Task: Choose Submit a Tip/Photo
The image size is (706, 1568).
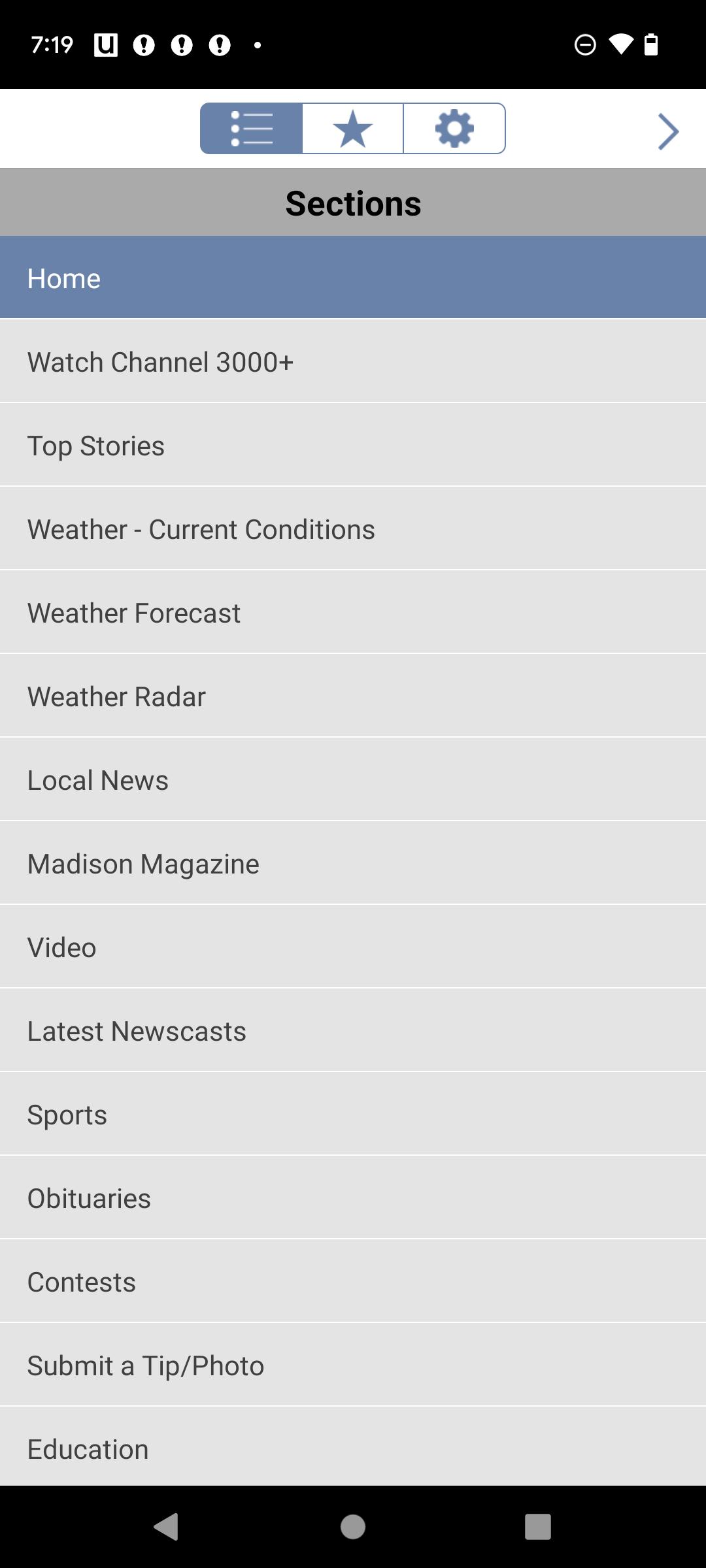Action: tap(353, 1365)
